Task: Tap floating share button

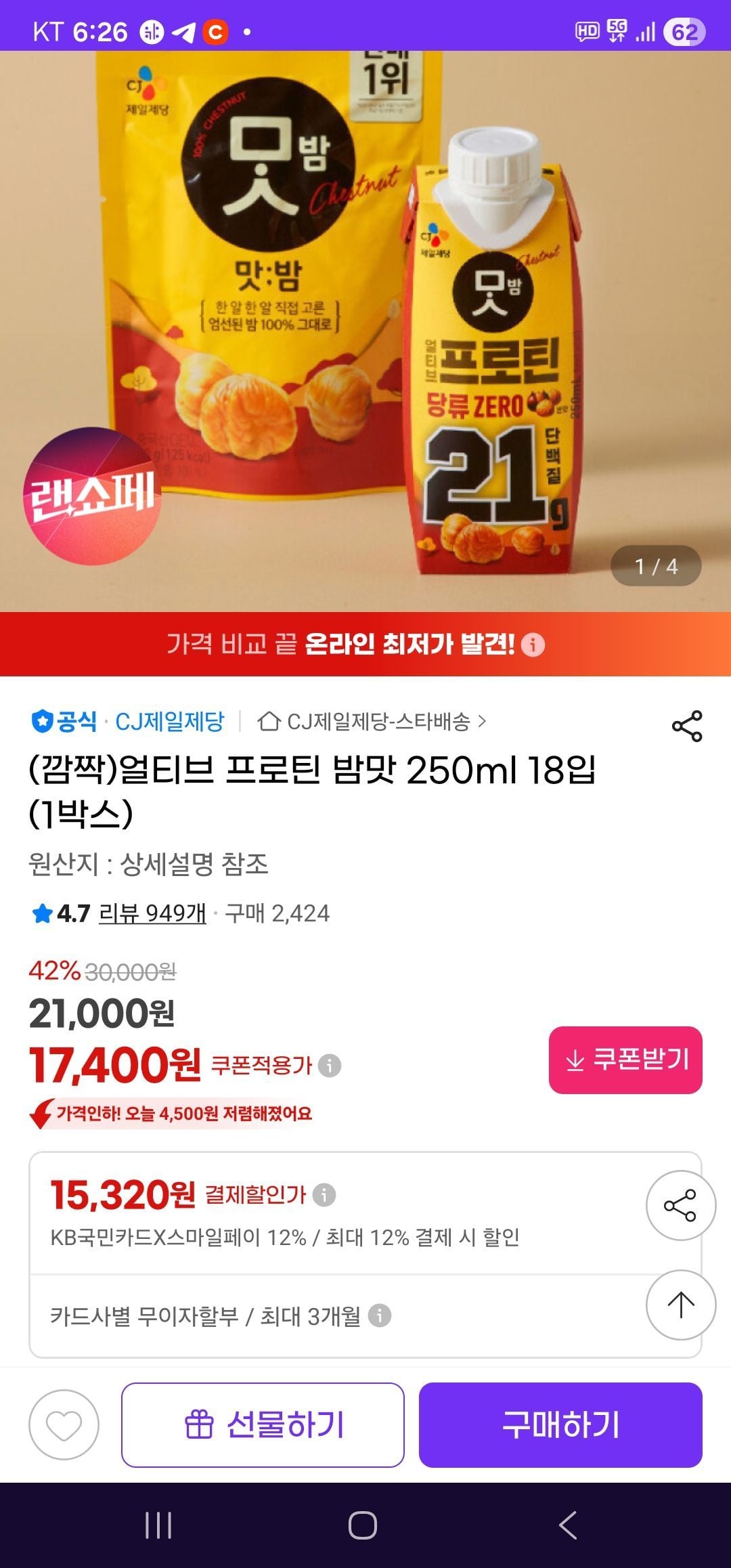Action: [680, 1205]
